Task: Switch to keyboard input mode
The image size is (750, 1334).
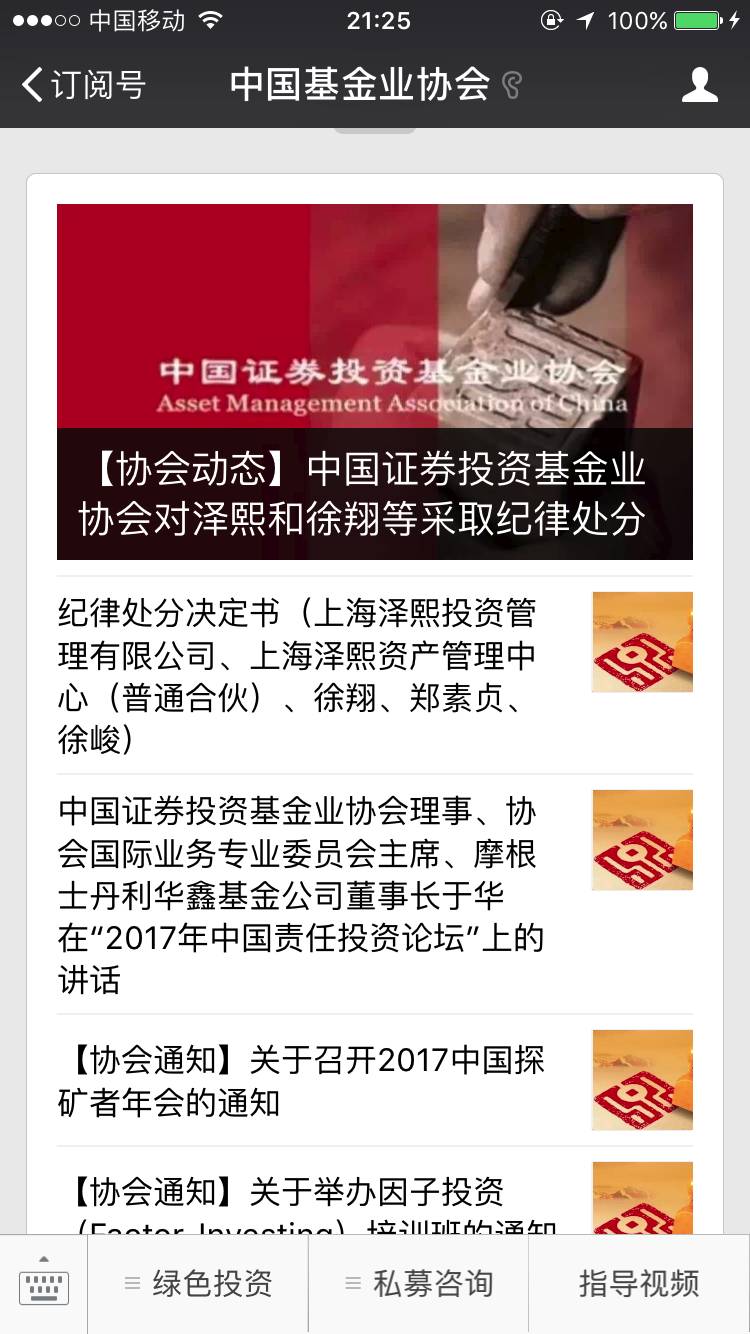Action: pyautogui.click(x=44, y=1284)
